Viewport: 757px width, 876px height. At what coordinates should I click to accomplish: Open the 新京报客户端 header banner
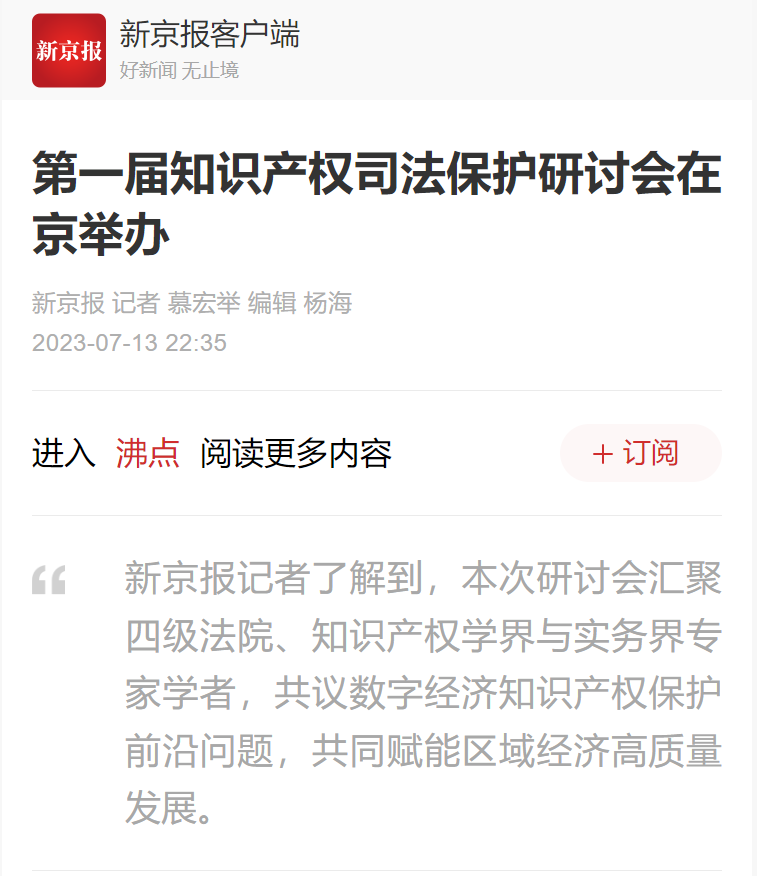(x=209, y=35)
